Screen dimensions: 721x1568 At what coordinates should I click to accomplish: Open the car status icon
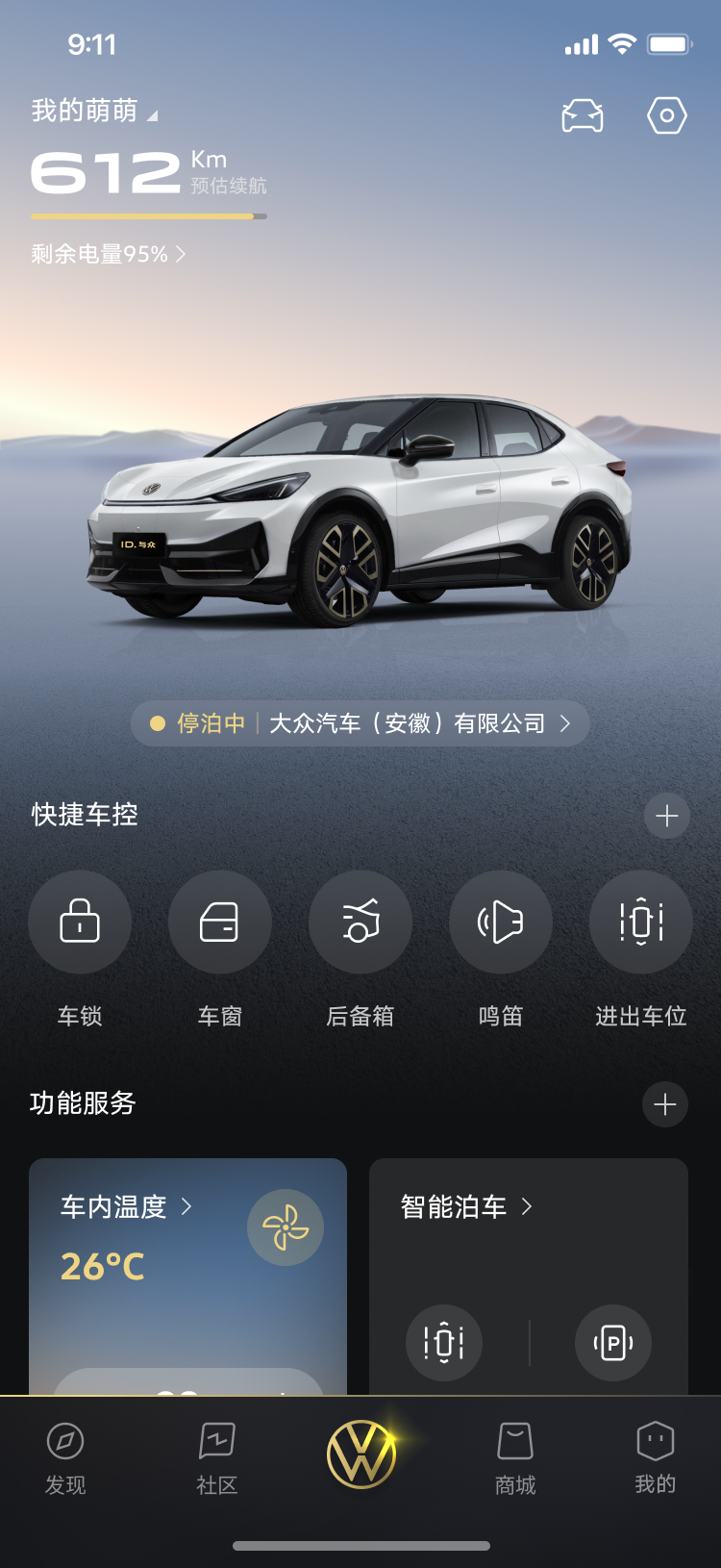point(583,115)
